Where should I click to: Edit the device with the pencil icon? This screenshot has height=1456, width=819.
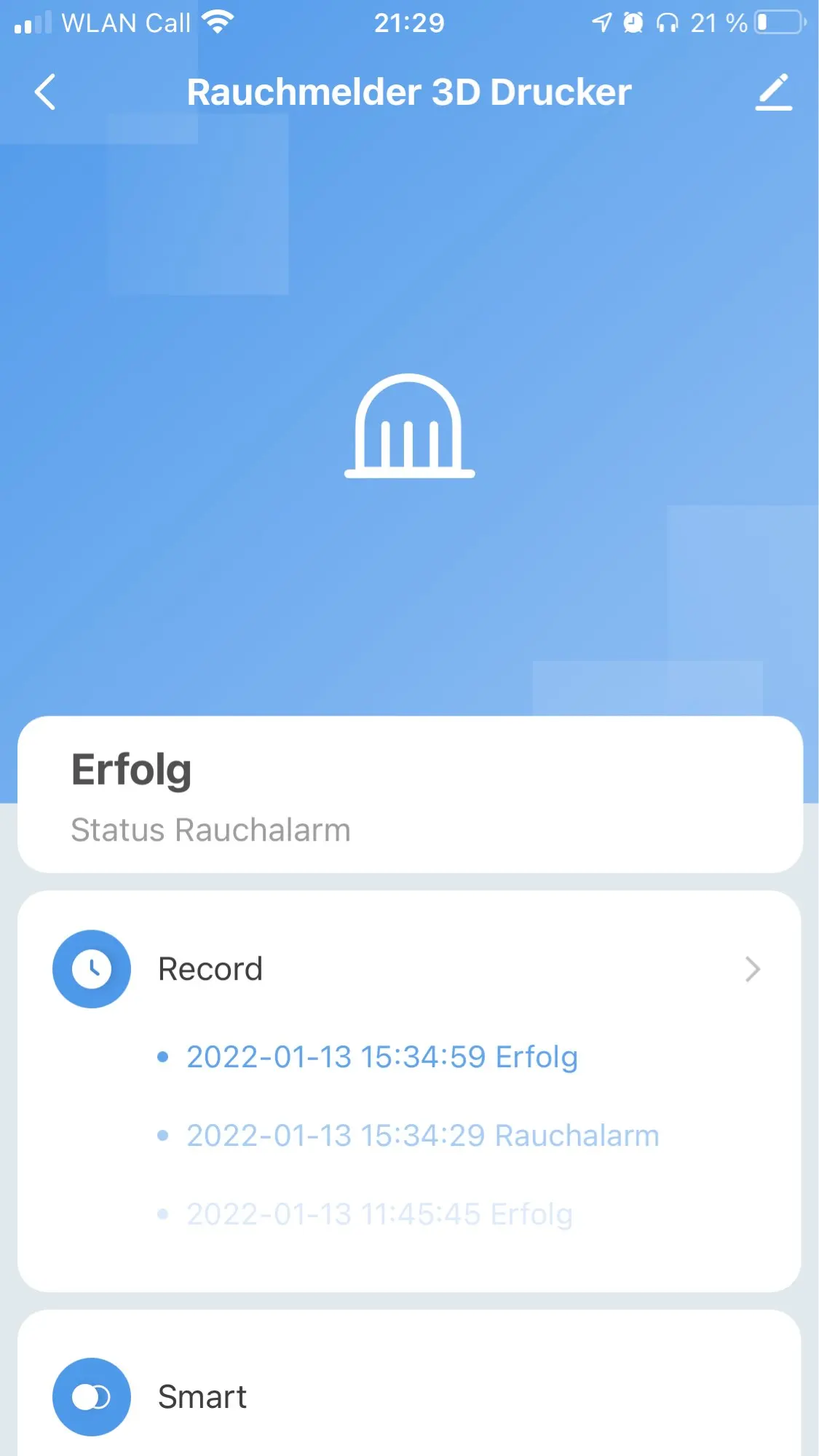coord(773,92)
